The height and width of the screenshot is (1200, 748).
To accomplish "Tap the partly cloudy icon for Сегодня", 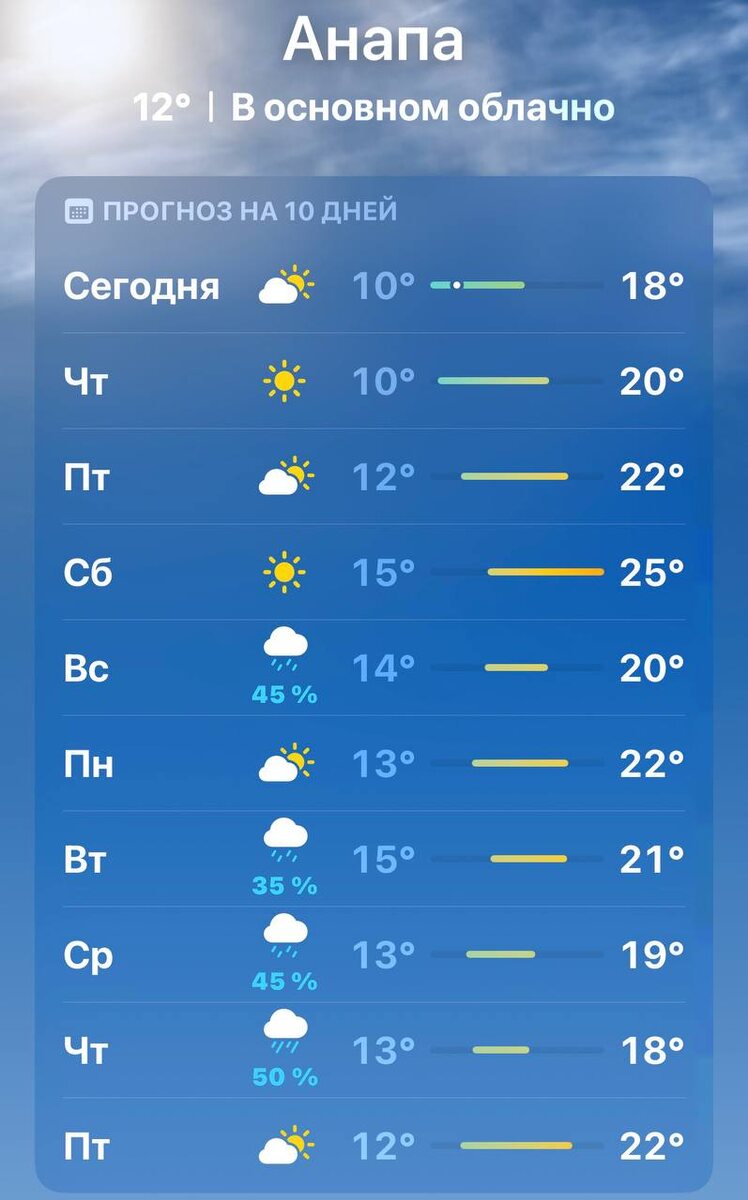I will click(284, 285).
